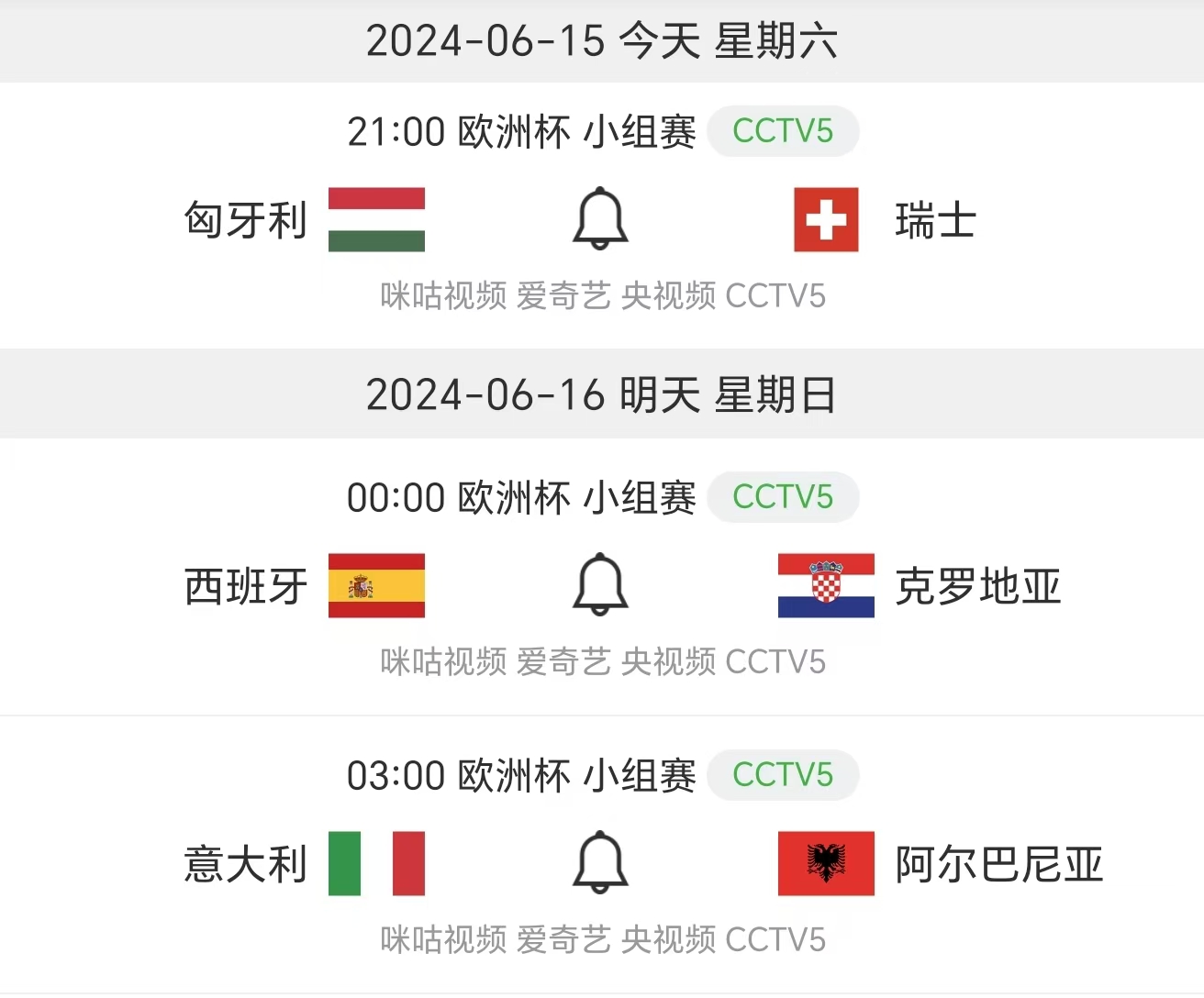Open the 匈牙利 team
Image resolution: width=1204 pixels, height=998 pixels.
(x=246, y=220)
